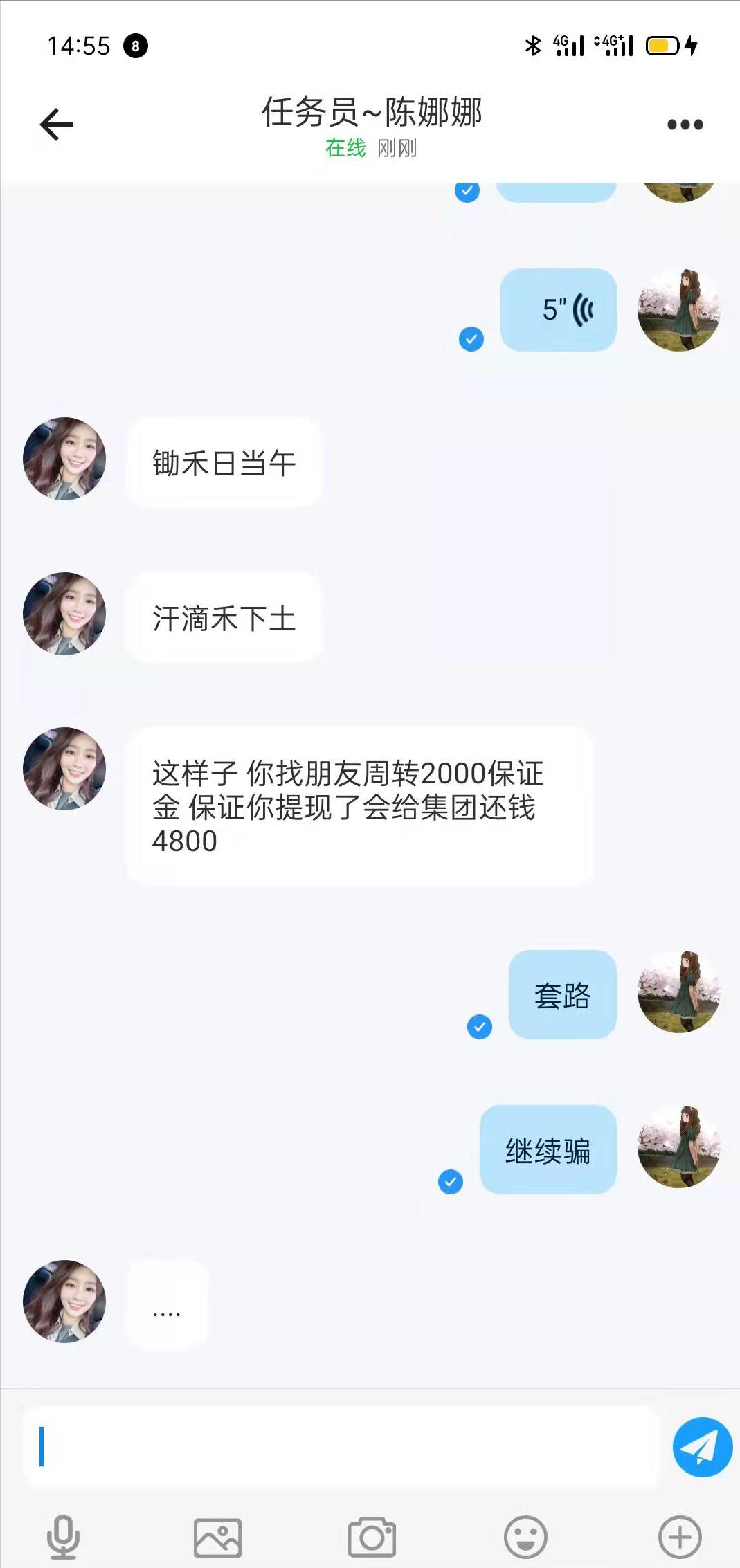Tap the blue check beside the voice message

point(473,338)
